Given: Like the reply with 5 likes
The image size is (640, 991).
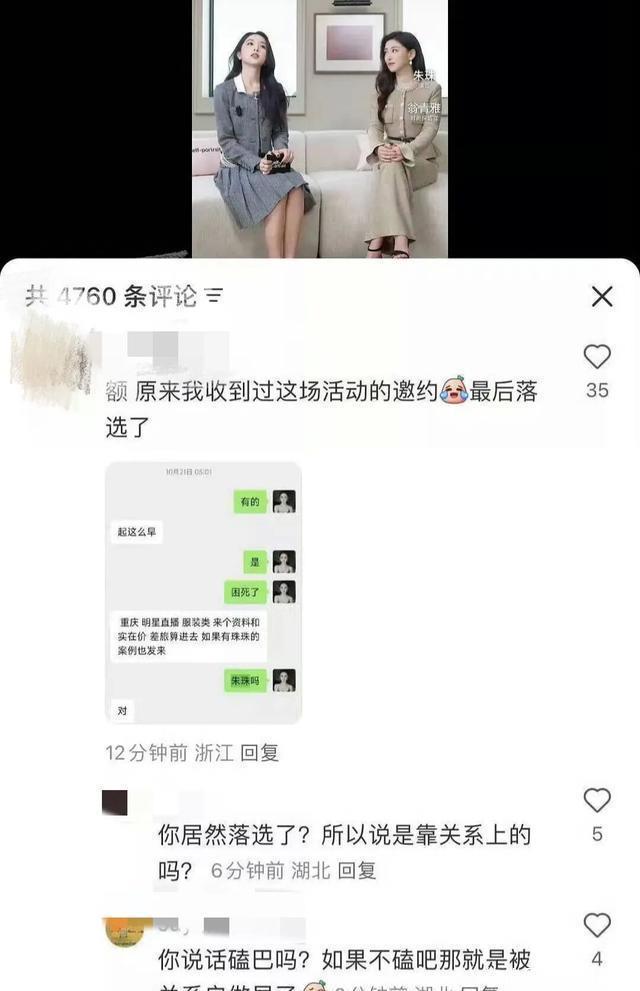Looking at the screenshot, I should click(597, 800).
